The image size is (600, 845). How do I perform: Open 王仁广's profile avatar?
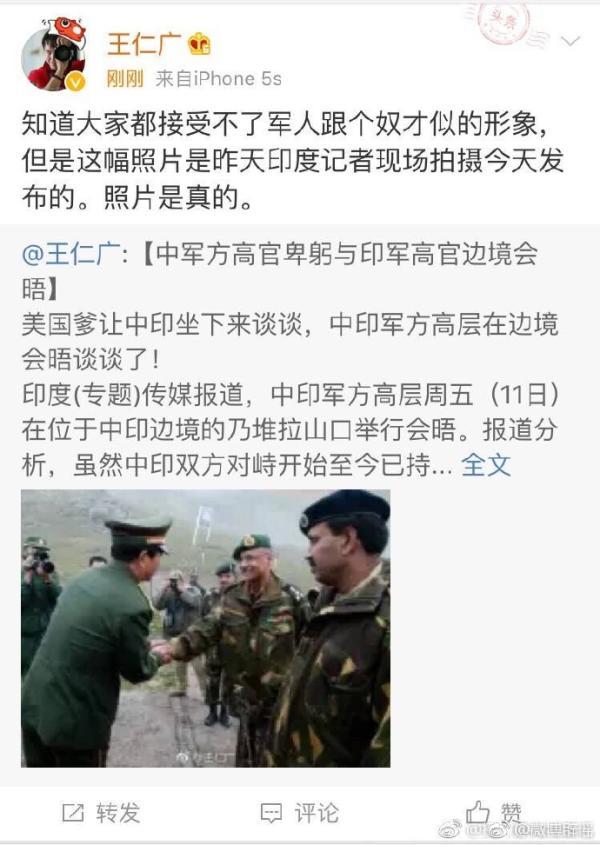tap(53, 57)
